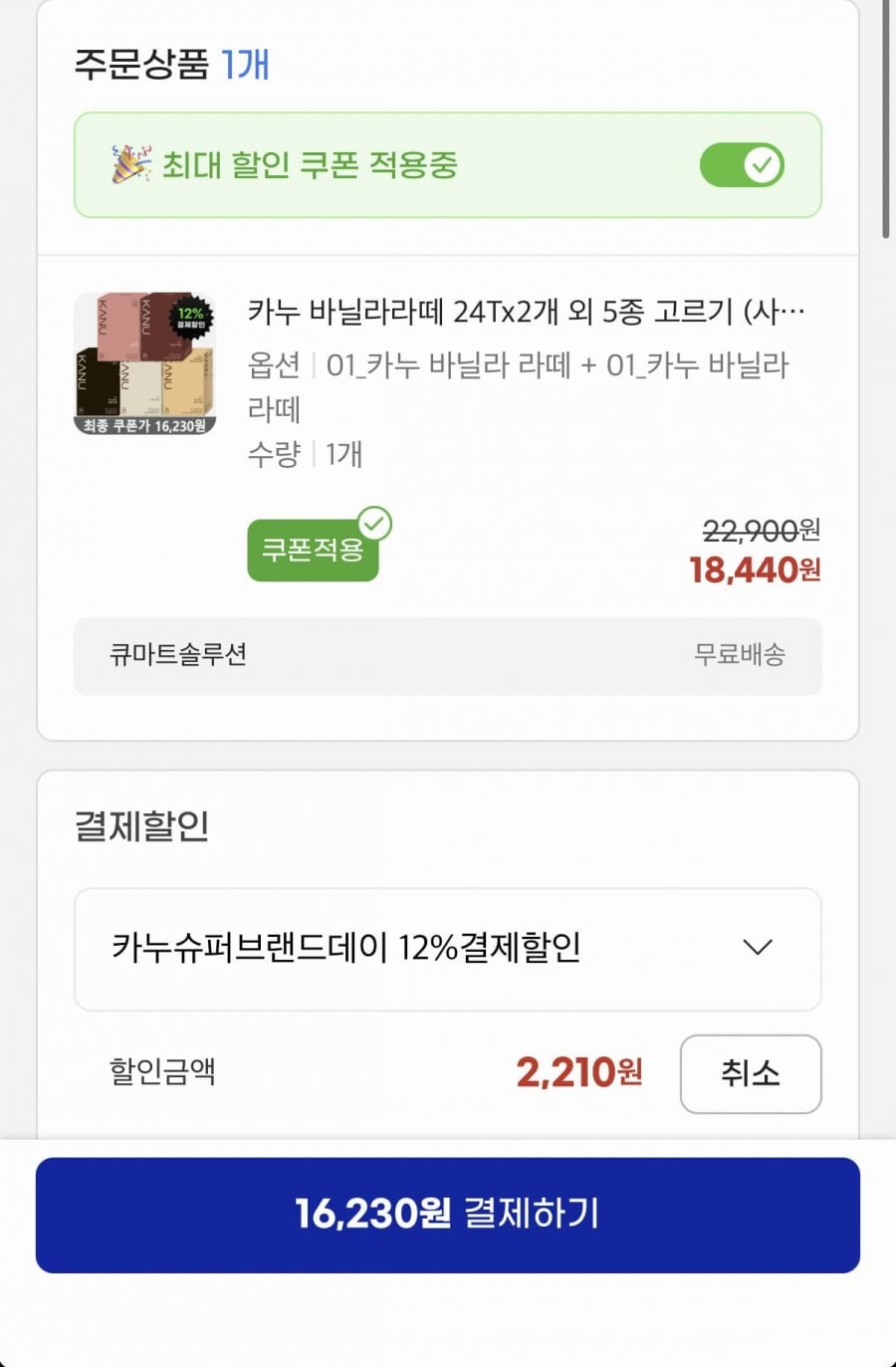Toggle off the 최대 할인 쿠폰 적용중 switch
The width and height of the screenshot is (896, 1367).
click(x=742, y=165)
